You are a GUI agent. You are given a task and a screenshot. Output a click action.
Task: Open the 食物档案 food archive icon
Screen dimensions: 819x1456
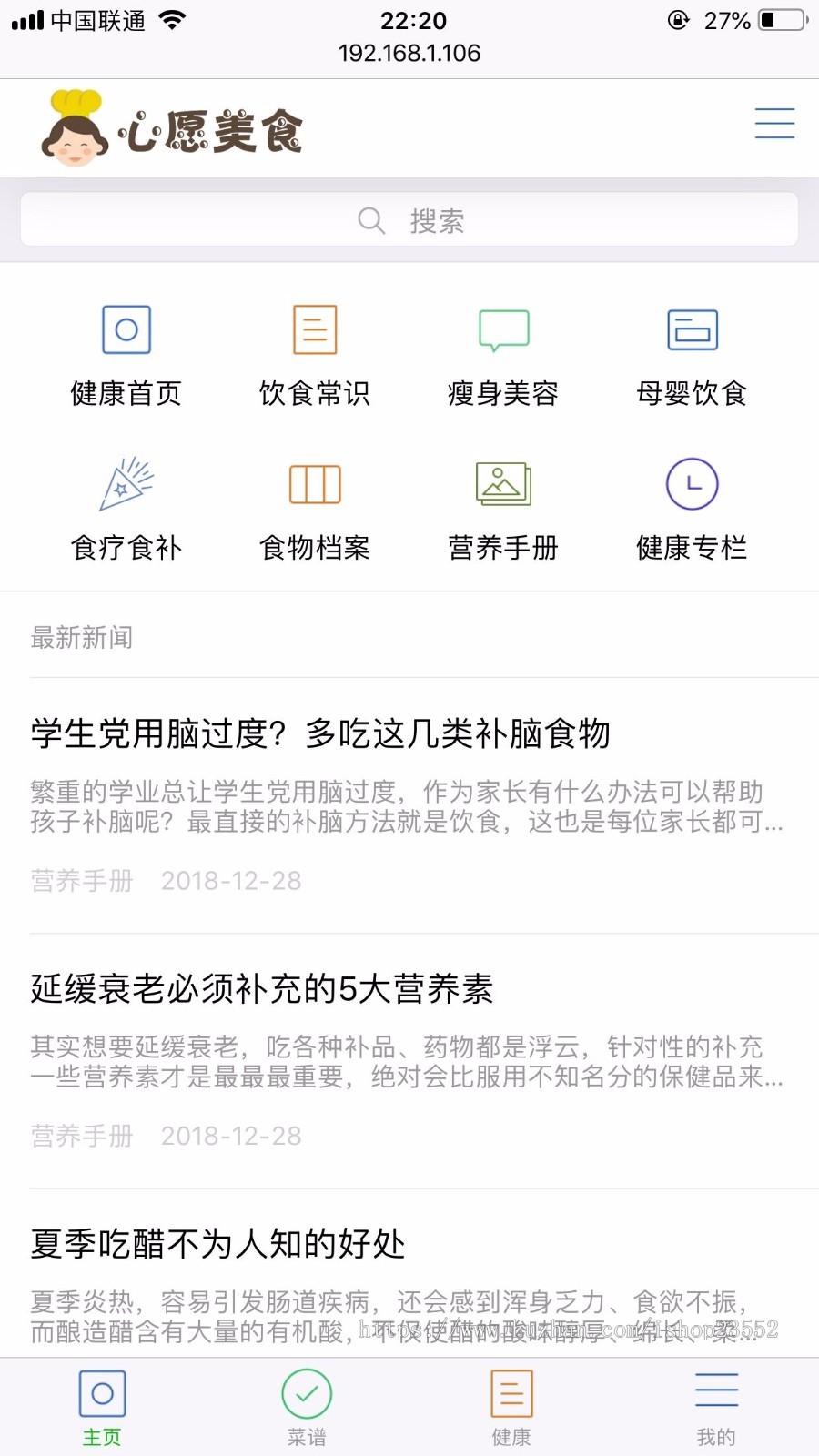[314, 510]
